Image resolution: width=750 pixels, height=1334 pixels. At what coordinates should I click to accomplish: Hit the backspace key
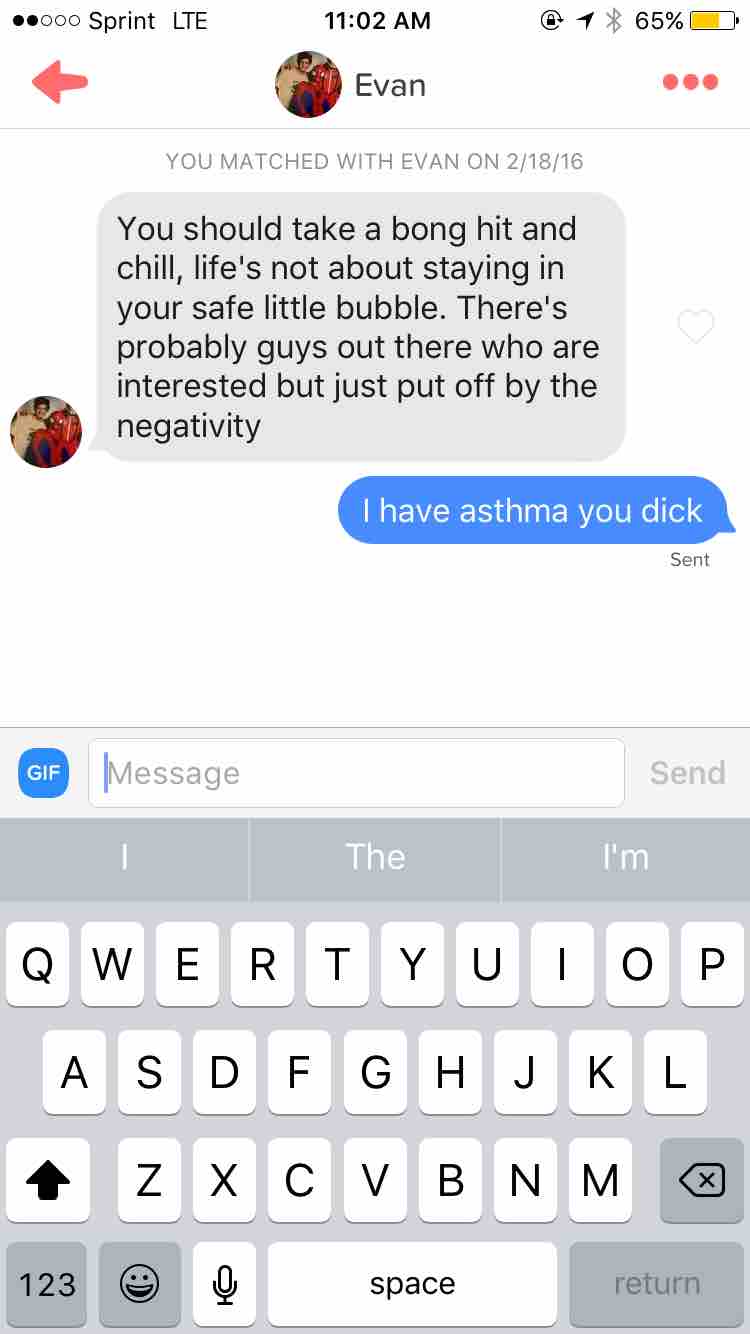pos(701,1181)
